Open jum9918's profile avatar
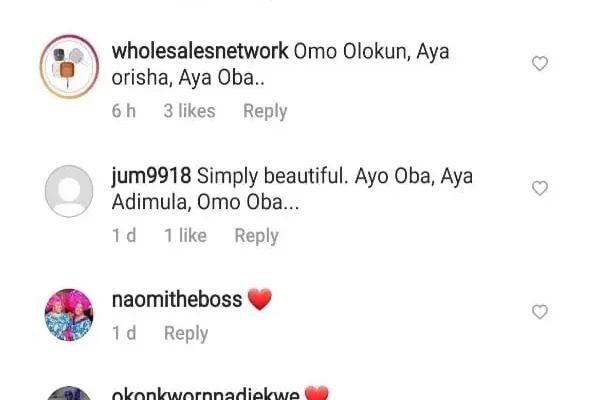600x400 pixels. click(x=69, y=190)
